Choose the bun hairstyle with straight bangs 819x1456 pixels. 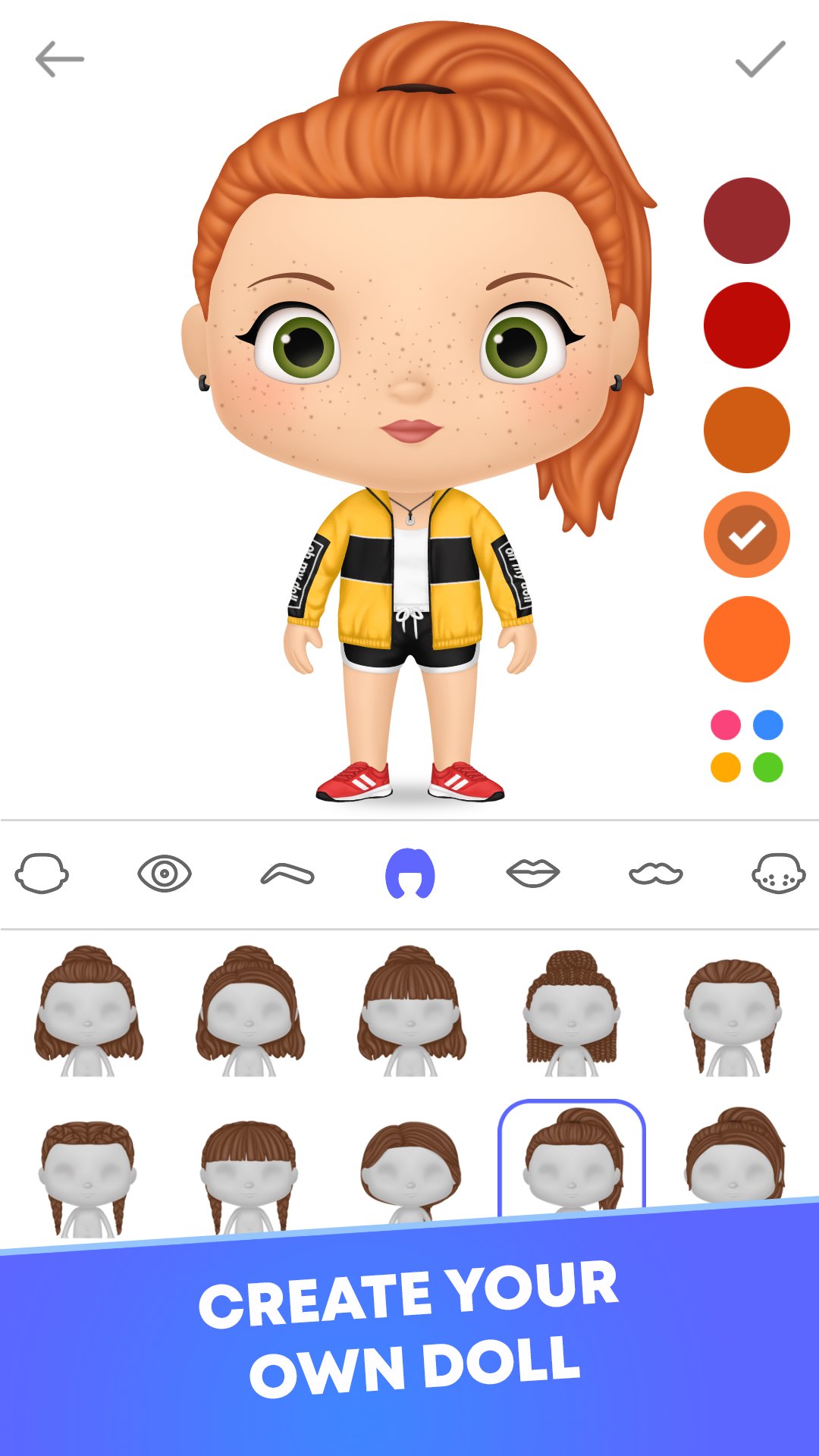[410, 1010]
